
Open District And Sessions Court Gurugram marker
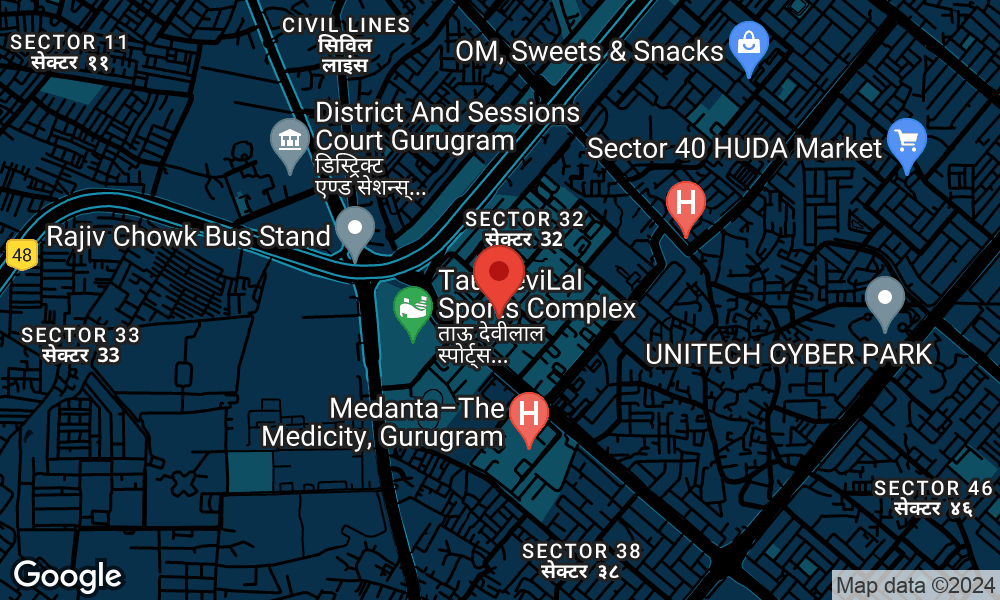(x=289, y=141)
